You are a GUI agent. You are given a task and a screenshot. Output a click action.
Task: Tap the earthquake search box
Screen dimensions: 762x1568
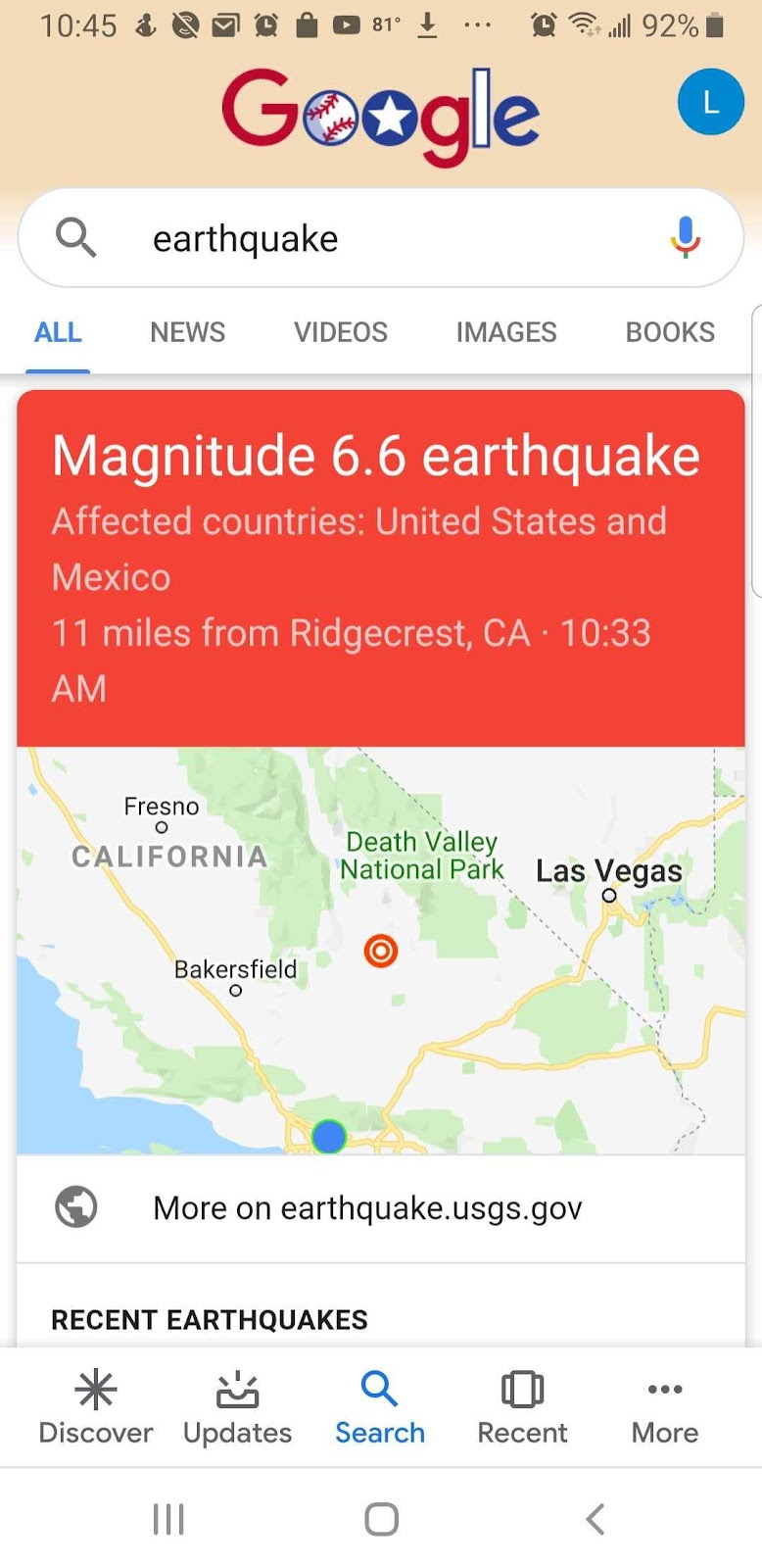coord(372,239)
